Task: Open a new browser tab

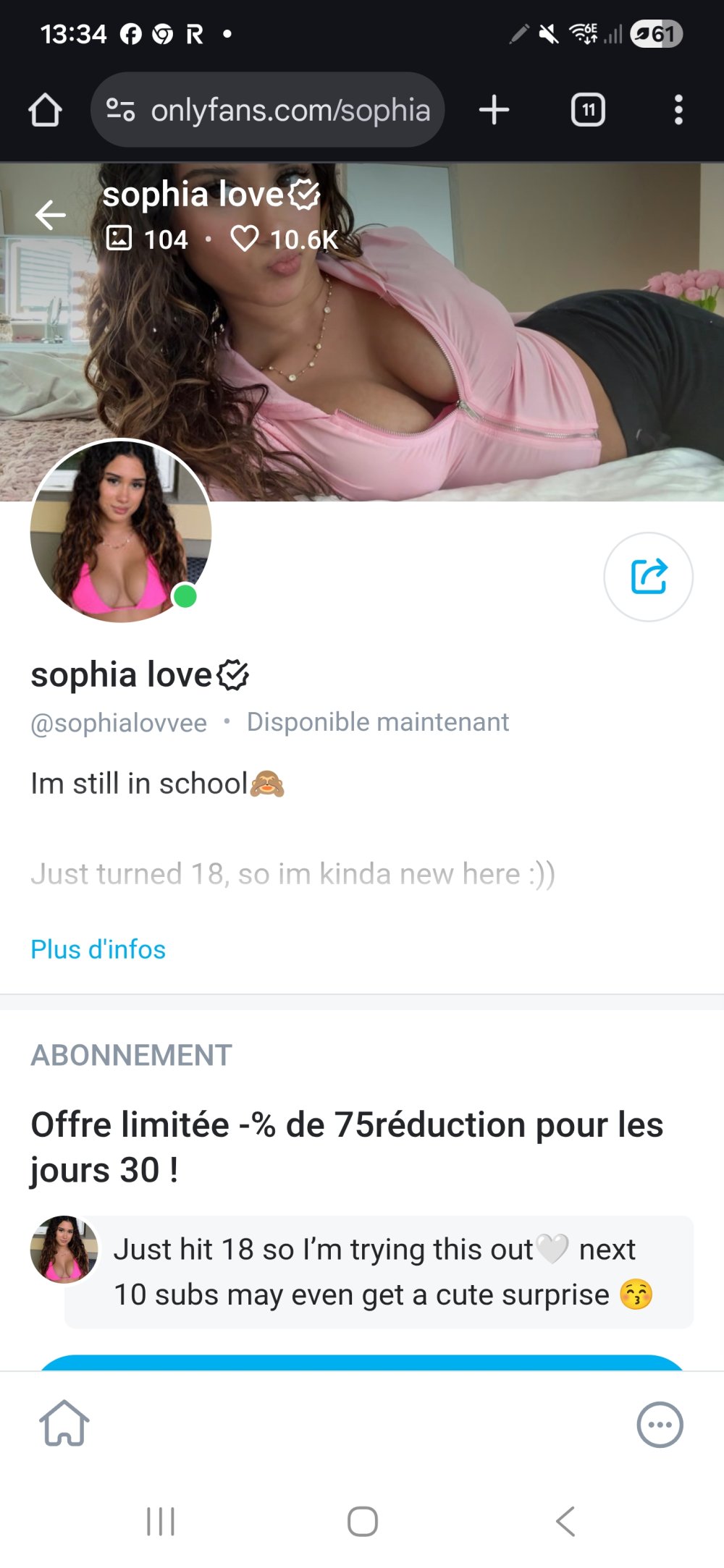Action: tap(494, 110)
